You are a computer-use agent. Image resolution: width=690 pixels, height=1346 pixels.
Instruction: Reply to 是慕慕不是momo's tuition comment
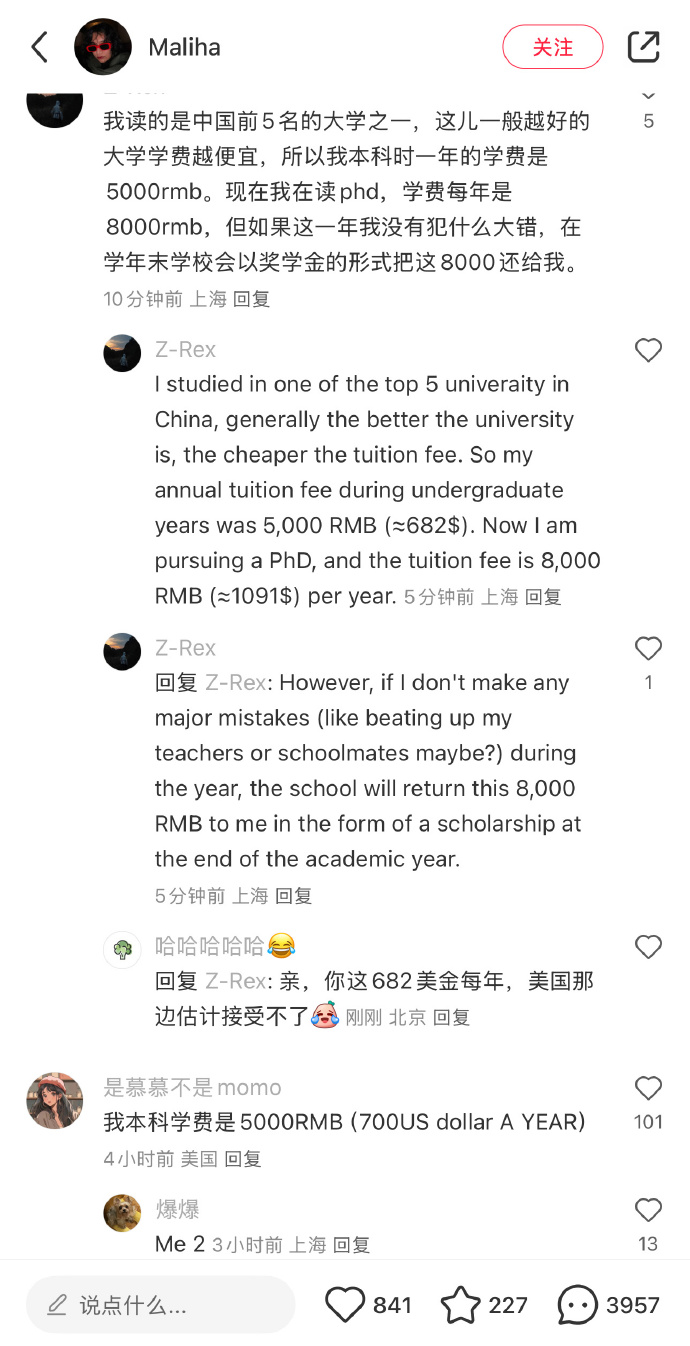(x=243, y=1159)
